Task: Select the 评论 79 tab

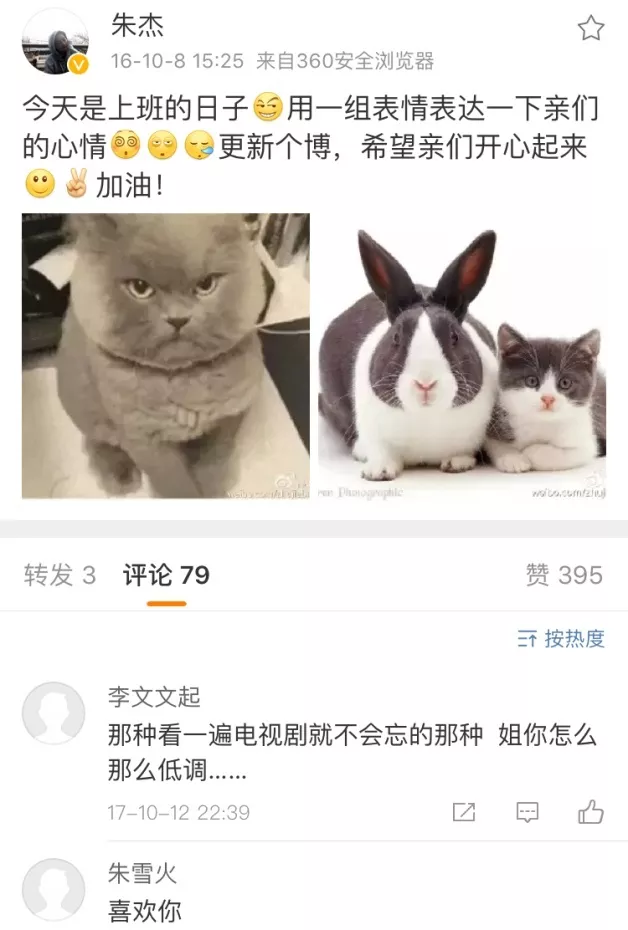Action: [x=166, y=575]
